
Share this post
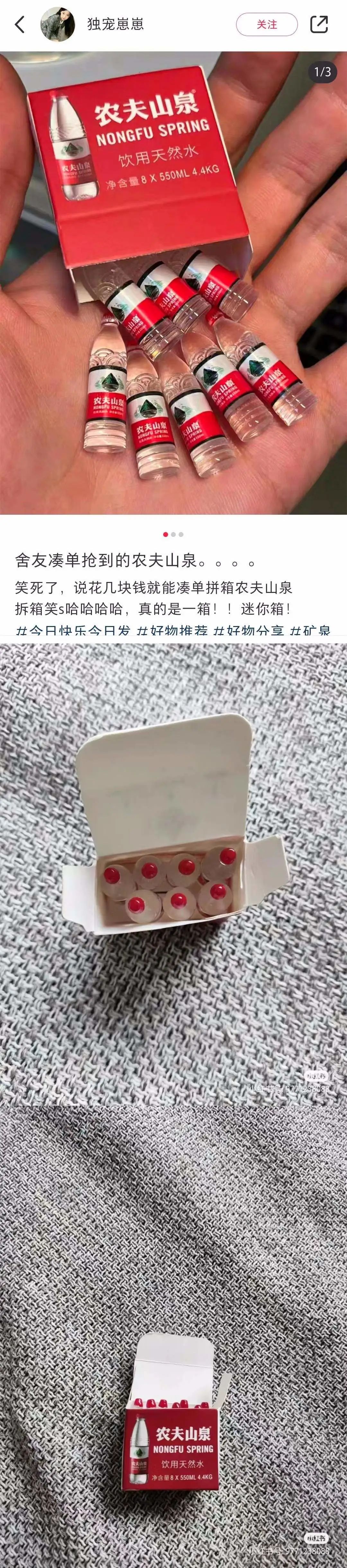(x=319, y=24)
